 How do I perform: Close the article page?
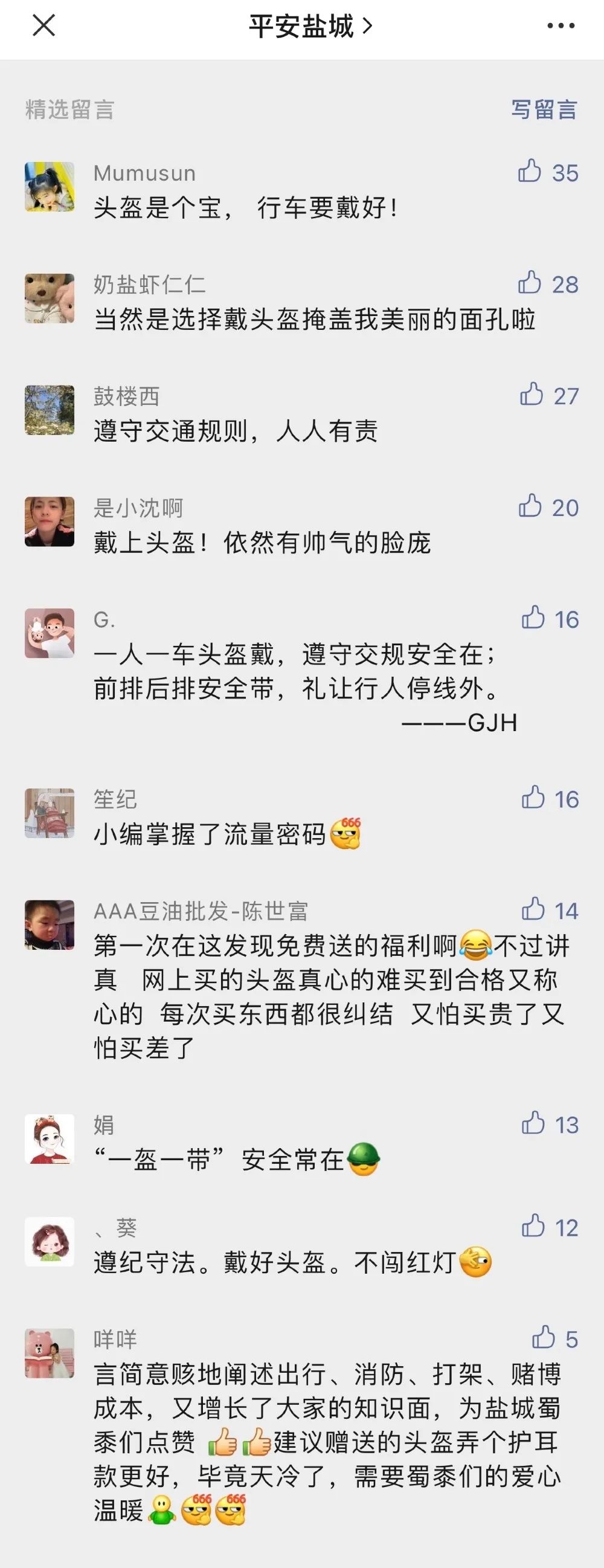pos(43,25)
